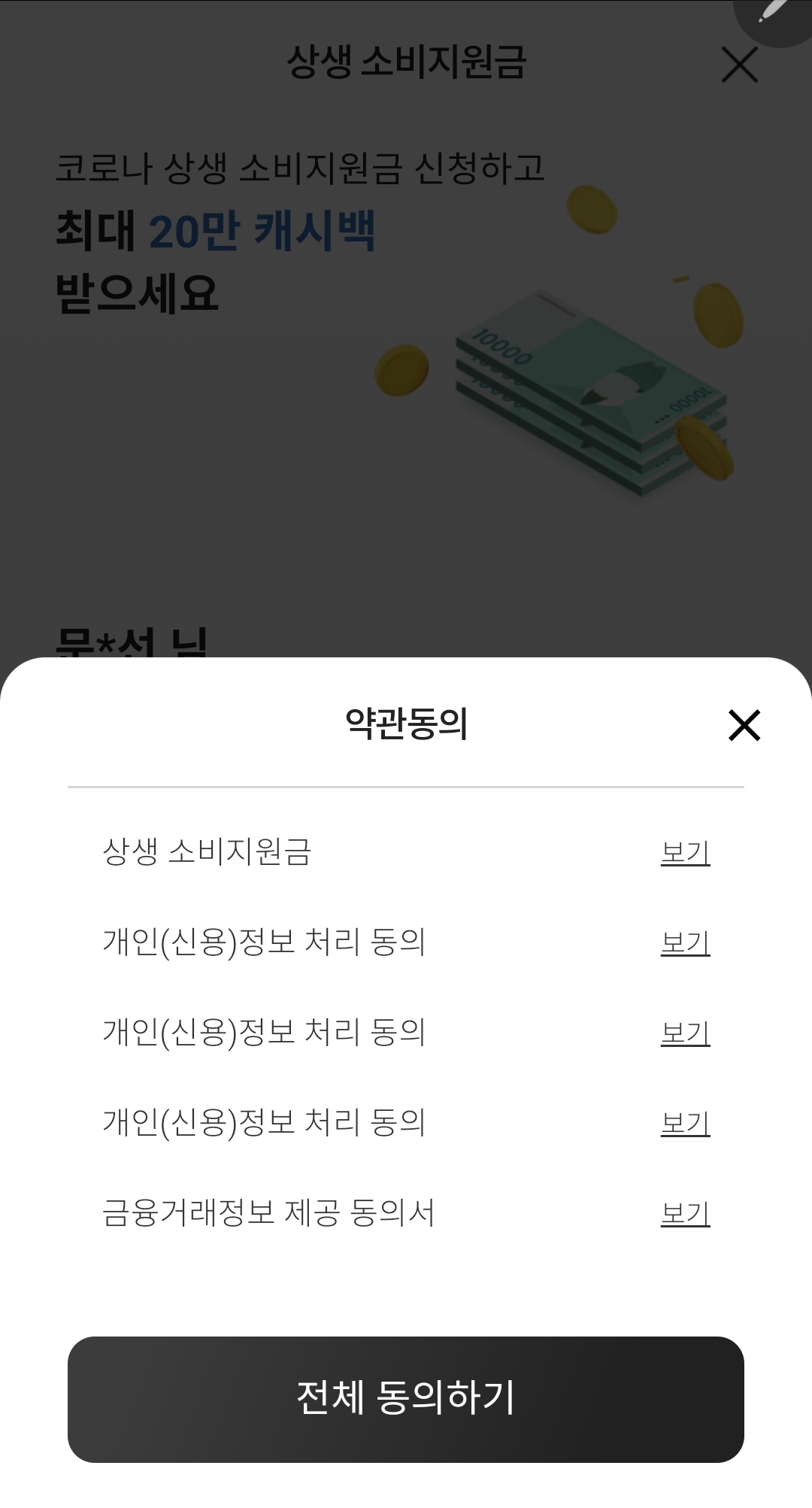This screenshot has height=1508, width=812.
Task: Close the 상생 소비지원금 overlay with the X
Action: 740,65
